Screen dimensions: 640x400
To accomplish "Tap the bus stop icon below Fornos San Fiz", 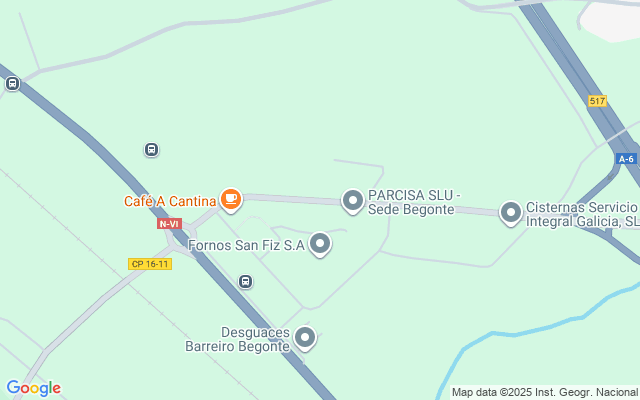I will 245,282.
